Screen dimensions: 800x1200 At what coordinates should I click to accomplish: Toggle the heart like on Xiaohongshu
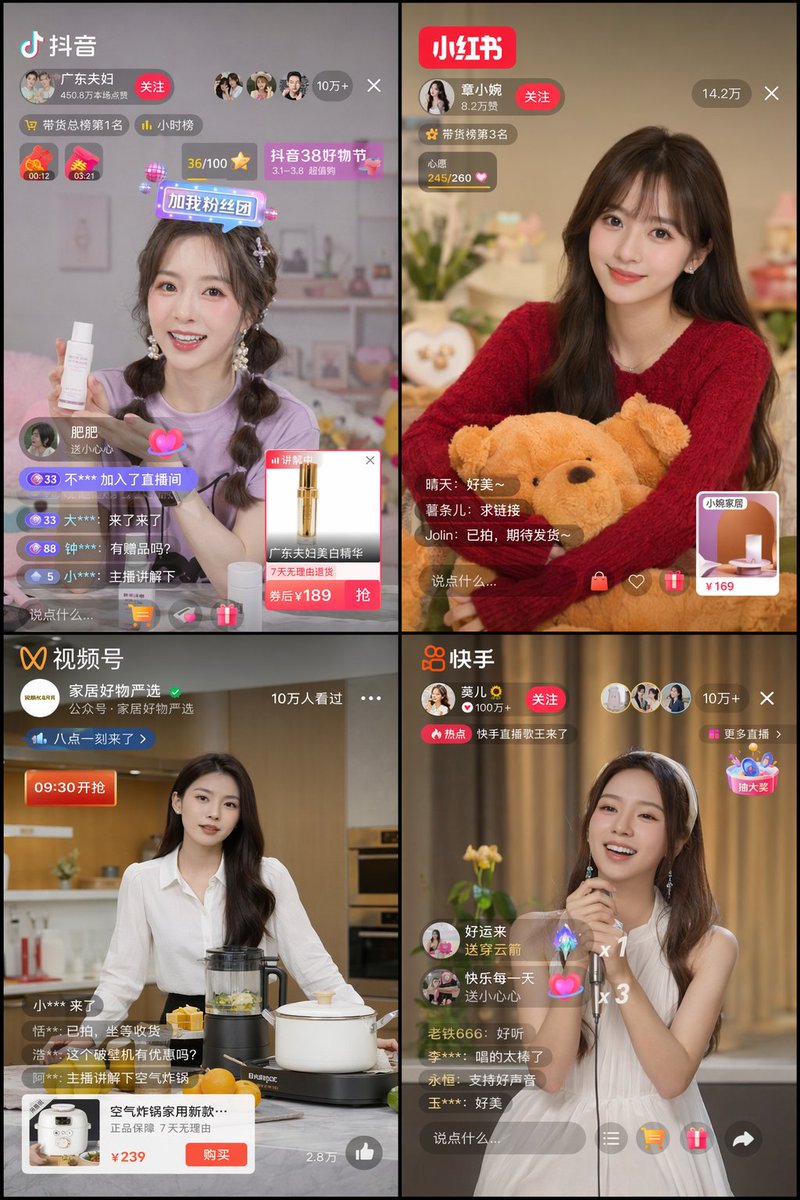click(x=636, y=581)
